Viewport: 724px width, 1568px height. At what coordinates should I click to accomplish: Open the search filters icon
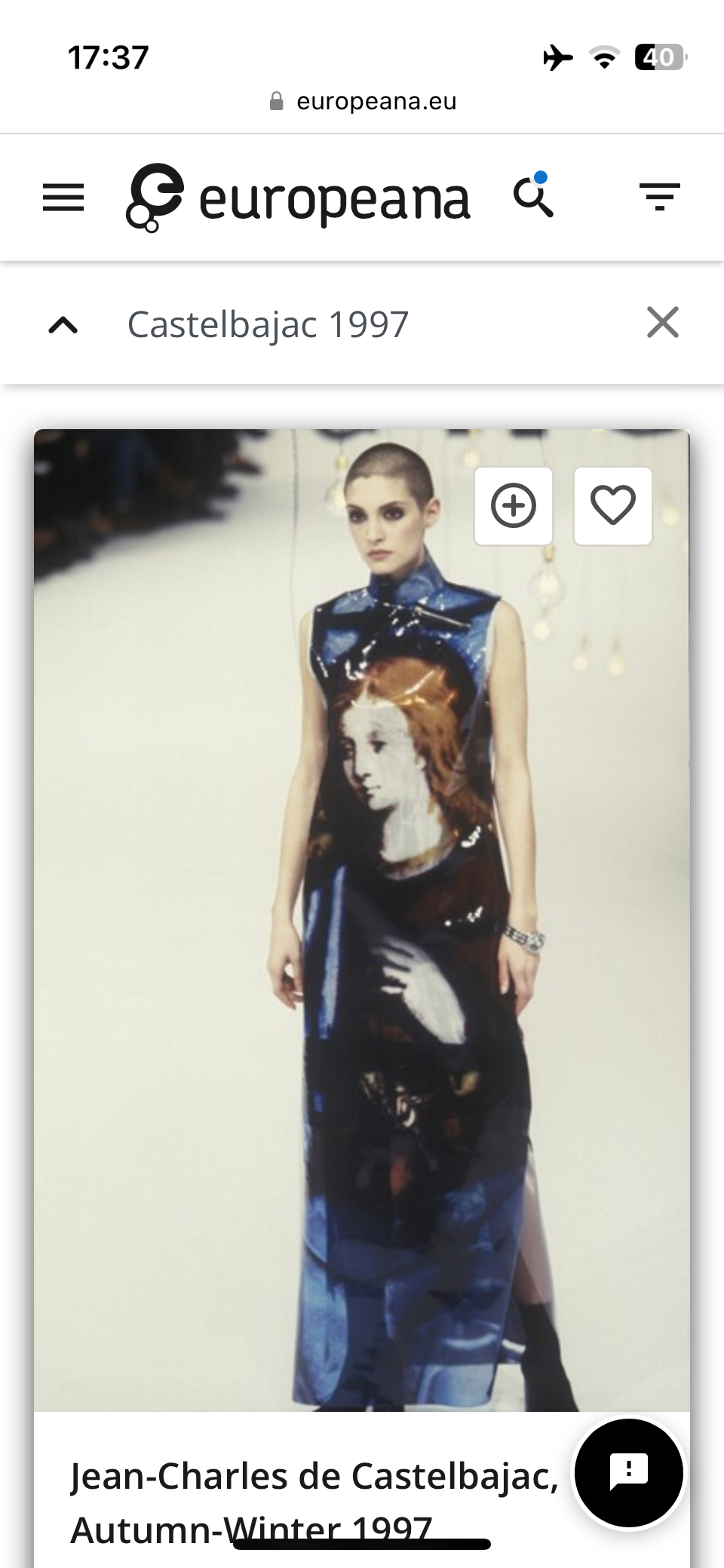coord(659,198)
